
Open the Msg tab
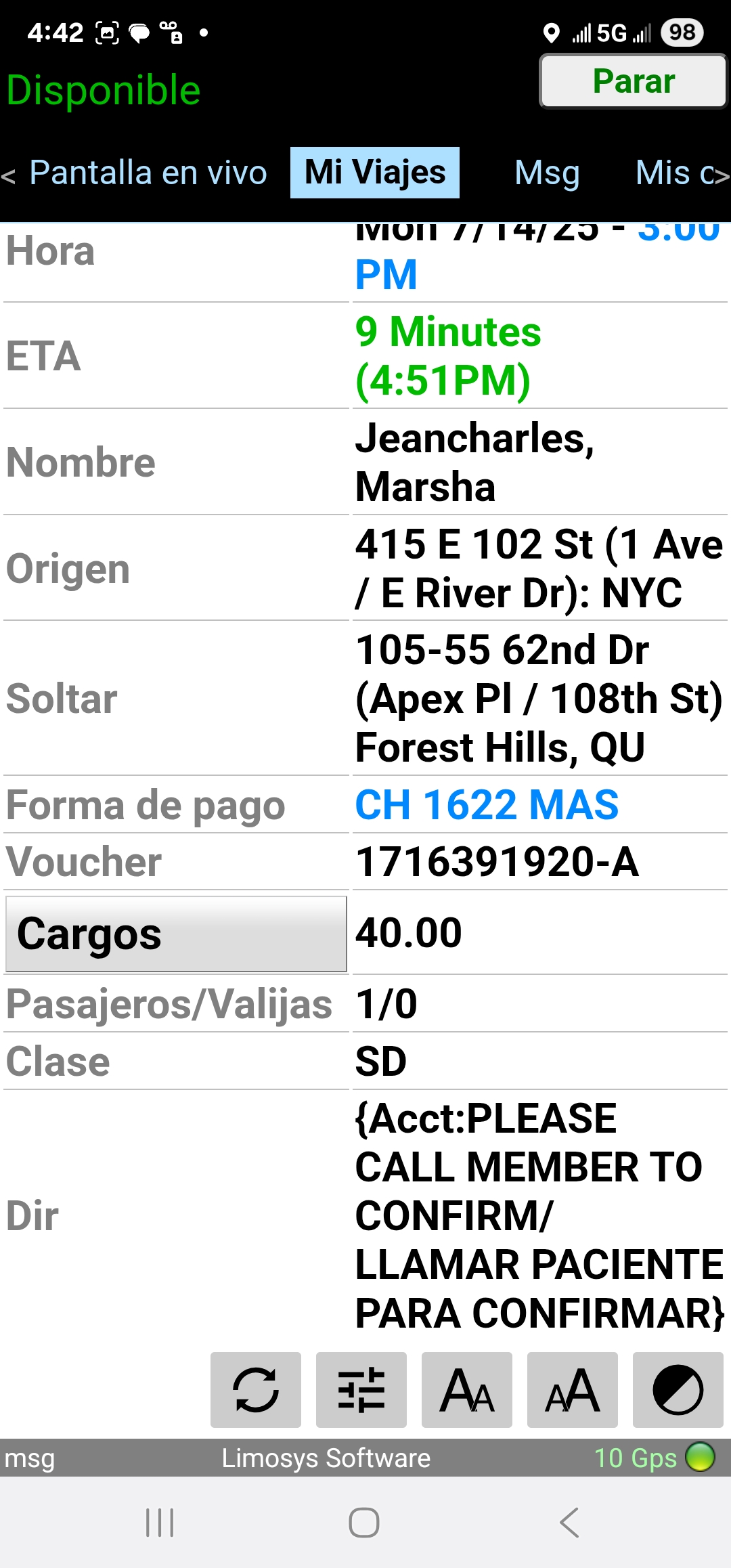tap(547, 173)
